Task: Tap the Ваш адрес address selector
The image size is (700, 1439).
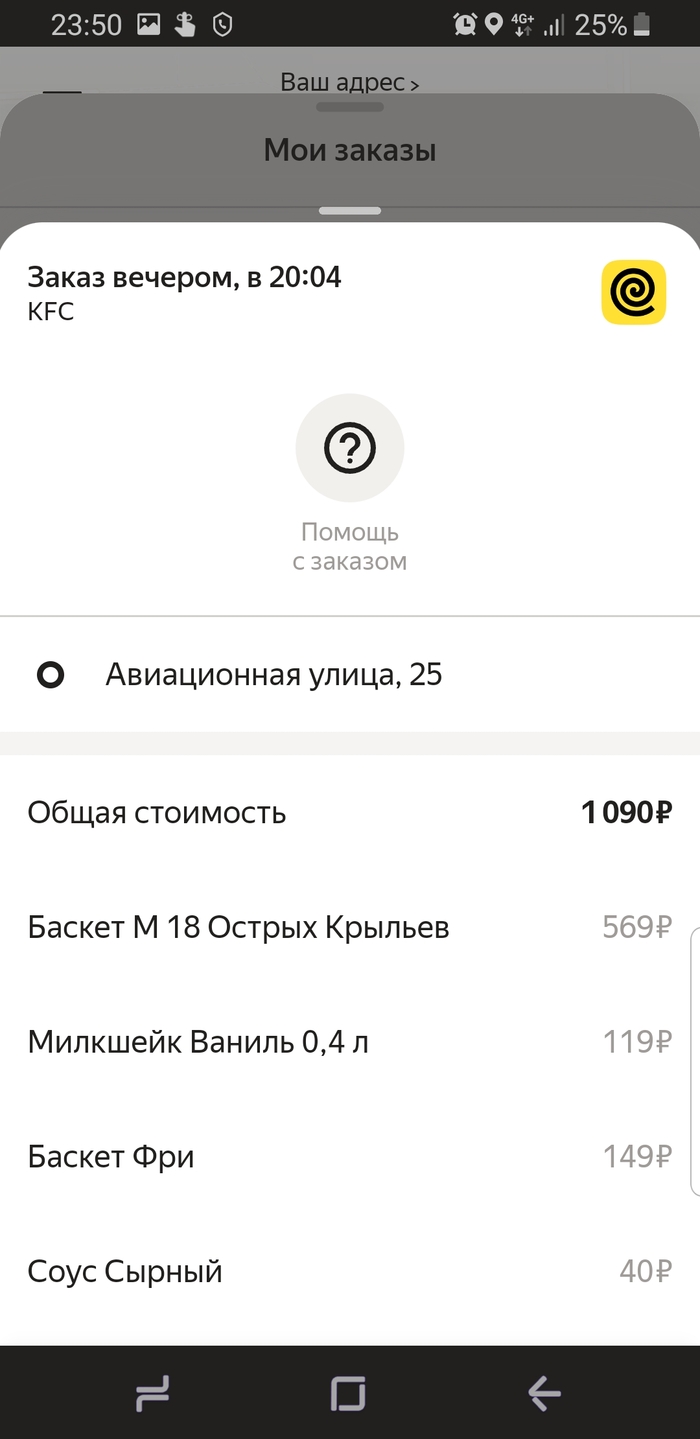Action: pos(348,82)
